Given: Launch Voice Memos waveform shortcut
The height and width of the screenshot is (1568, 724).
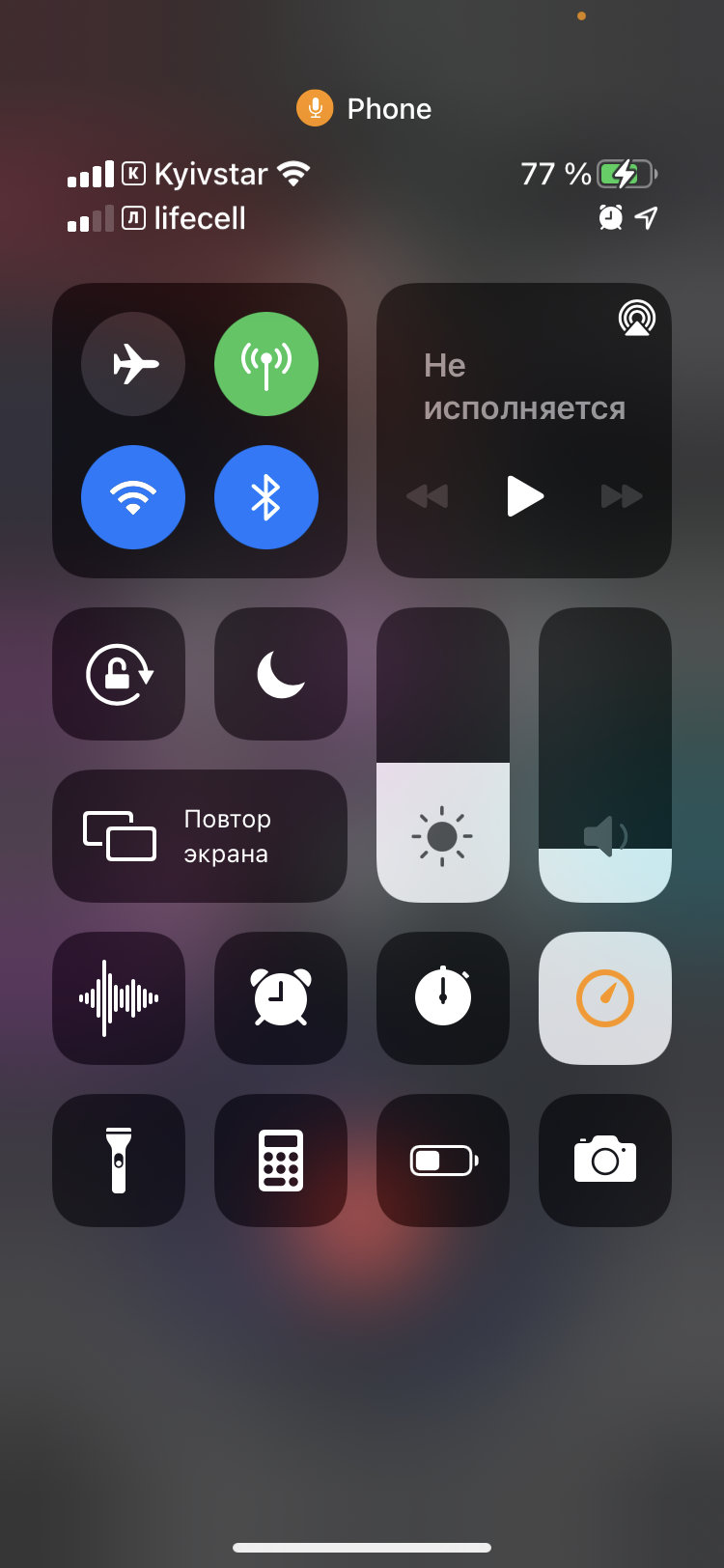Looking at the screenshot, I should click(119, 998).
